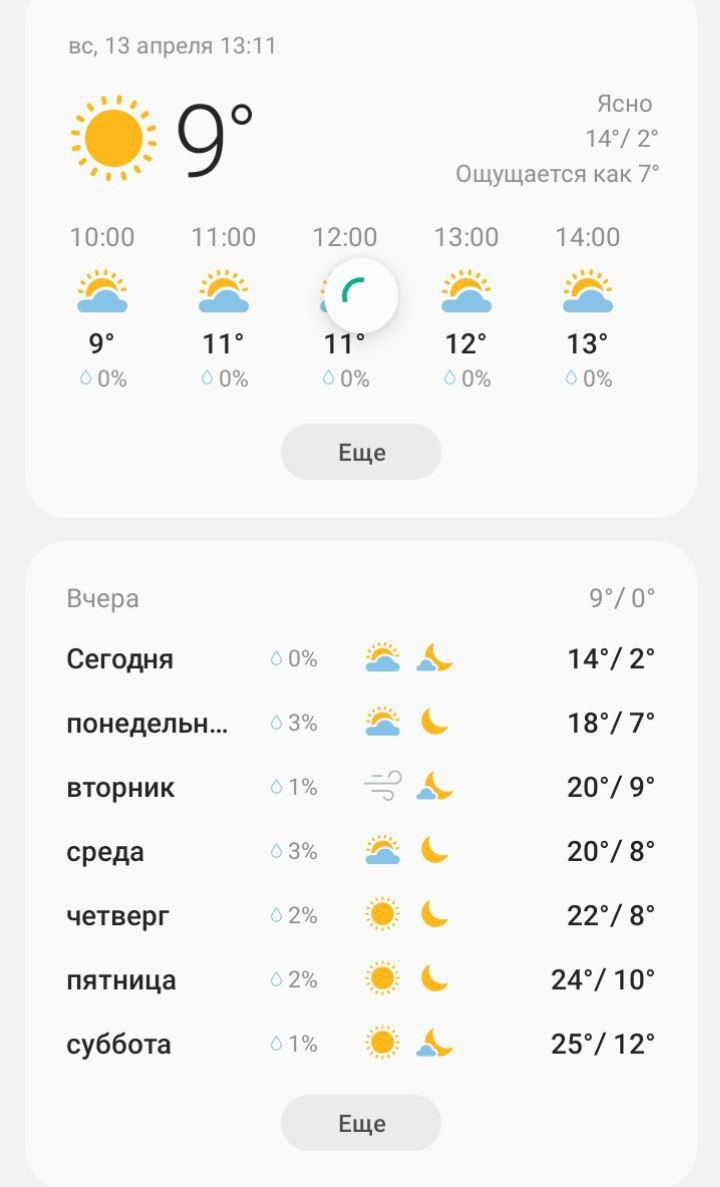This screenshot has width=720, height=1187.
Task: Open the пятница forecast row
Action: tap(360, 979)
